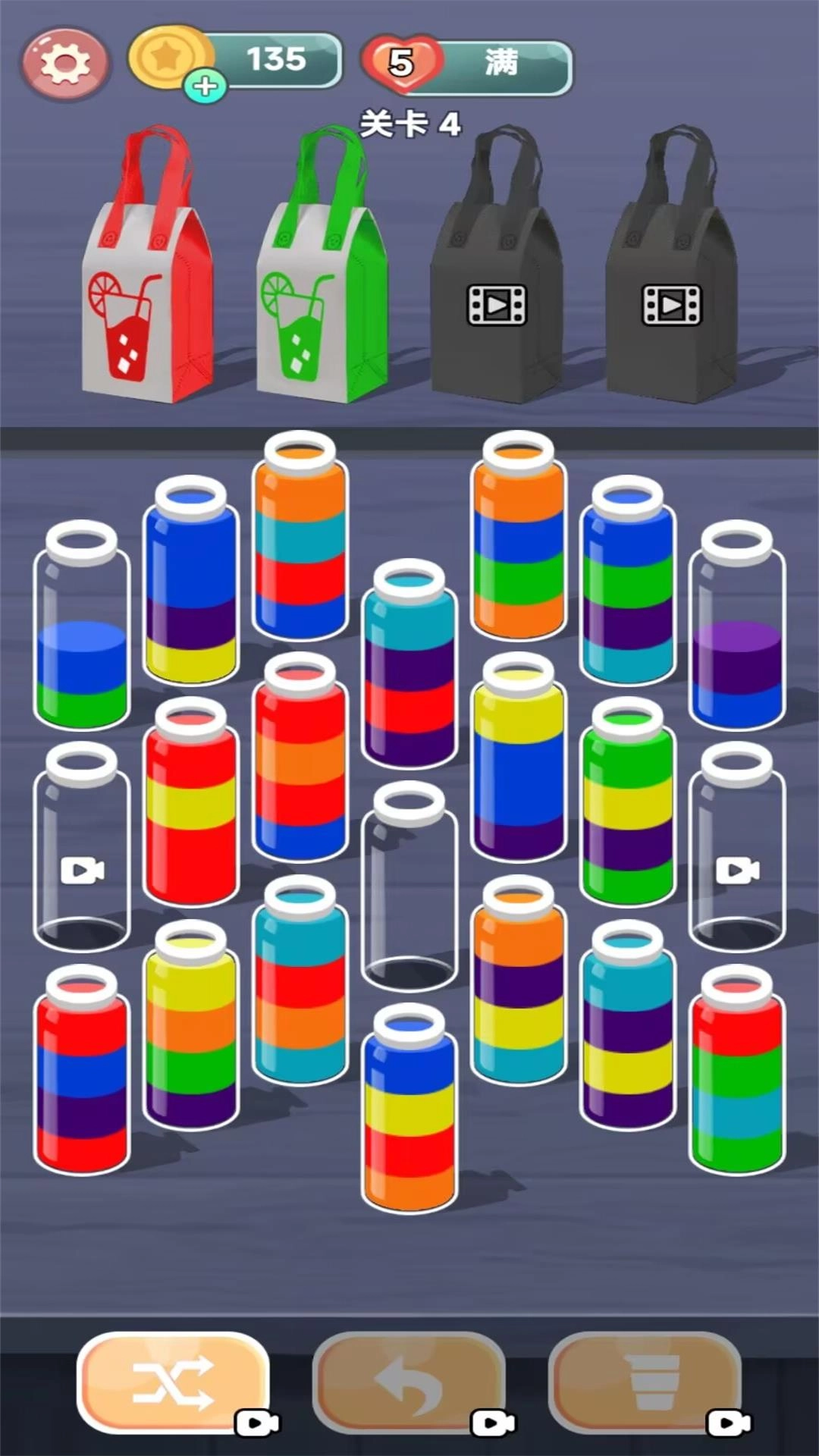This screenshot has width=819, height=1456.
Task: Open the settings gear
Action: point(65,64)
